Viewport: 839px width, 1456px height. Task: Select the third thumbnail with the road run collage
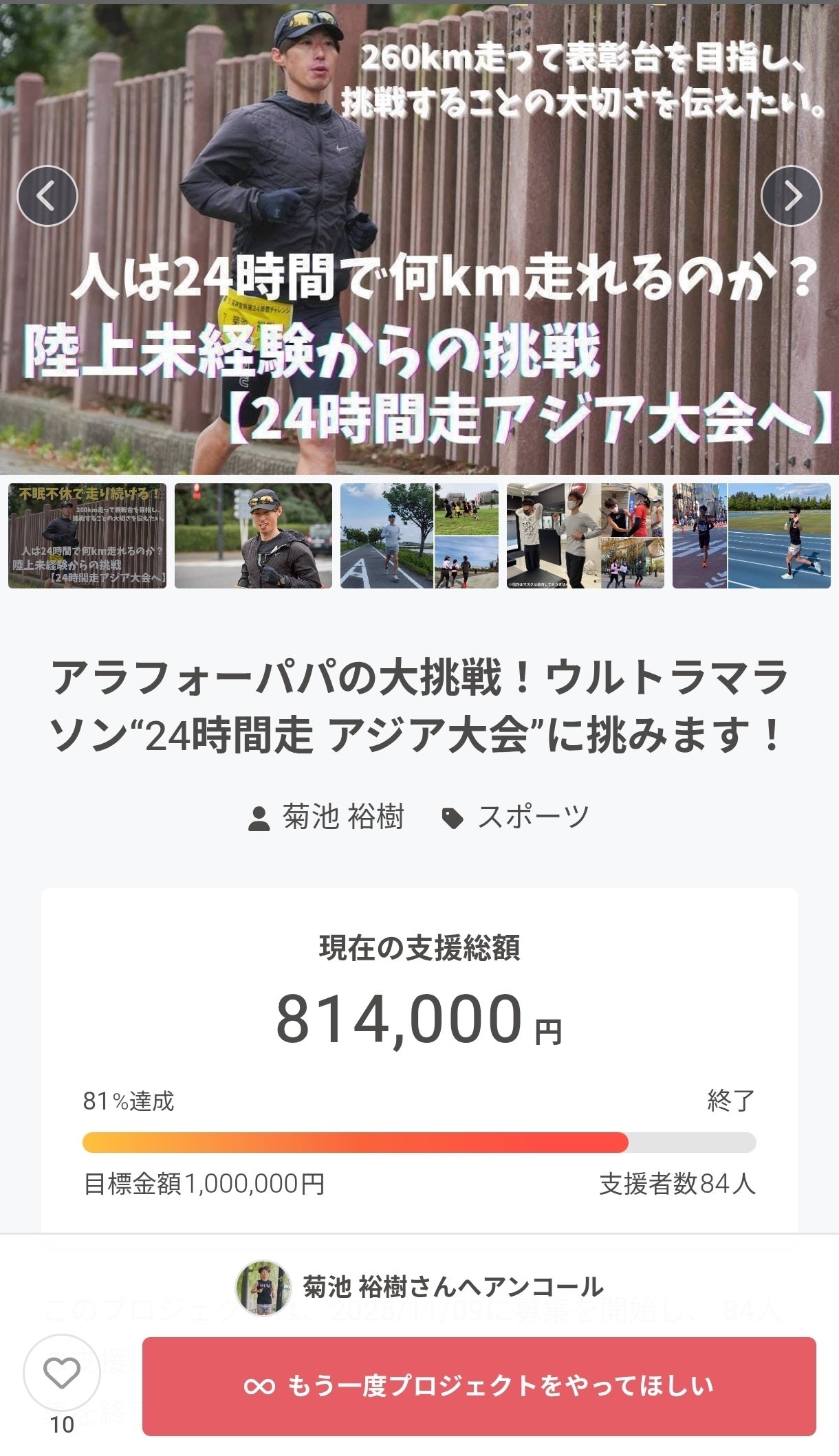click(x=419, y=536)
